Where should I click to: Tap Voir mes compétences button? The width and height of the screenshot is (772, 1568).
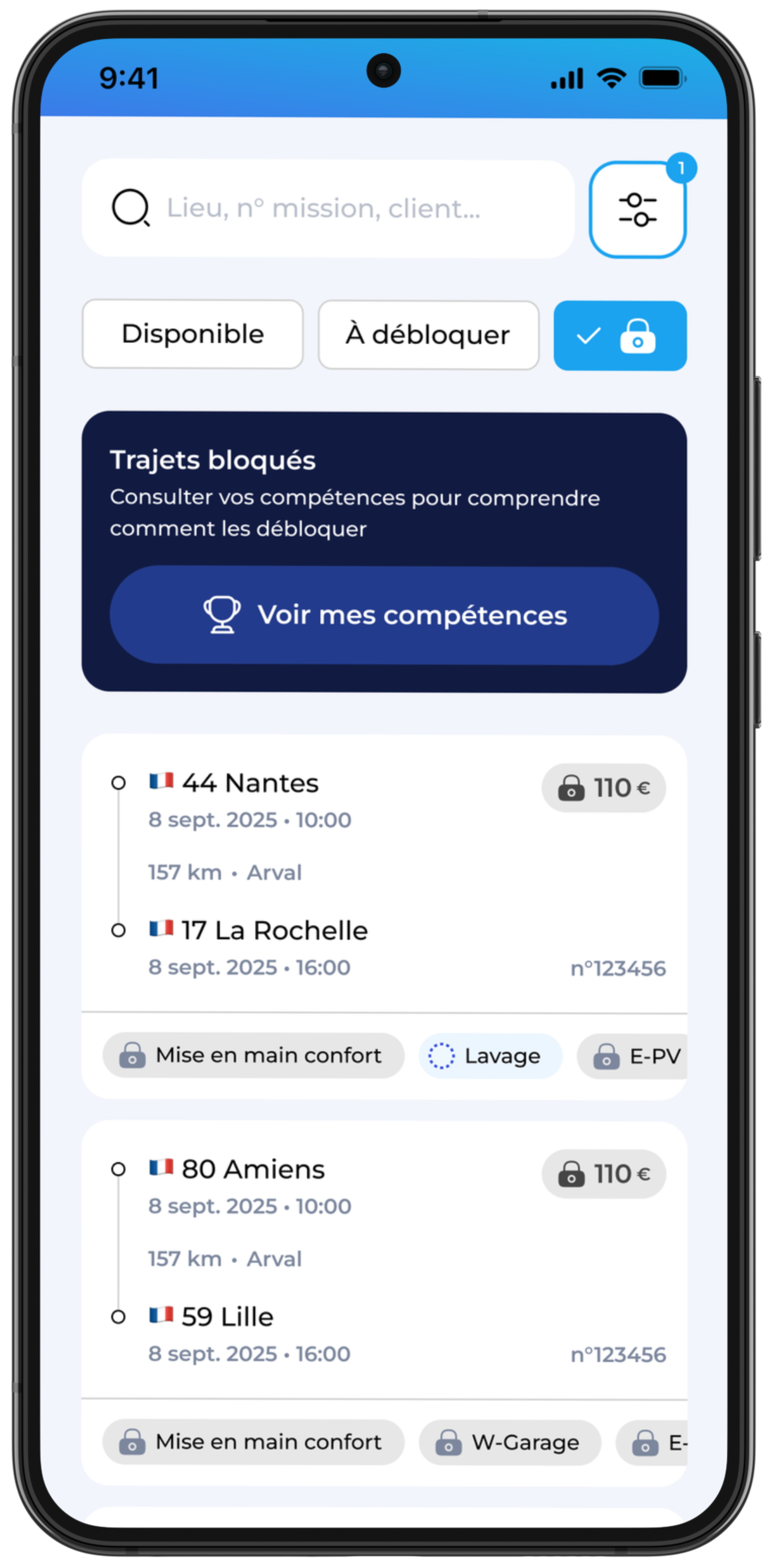pos(384,615)
